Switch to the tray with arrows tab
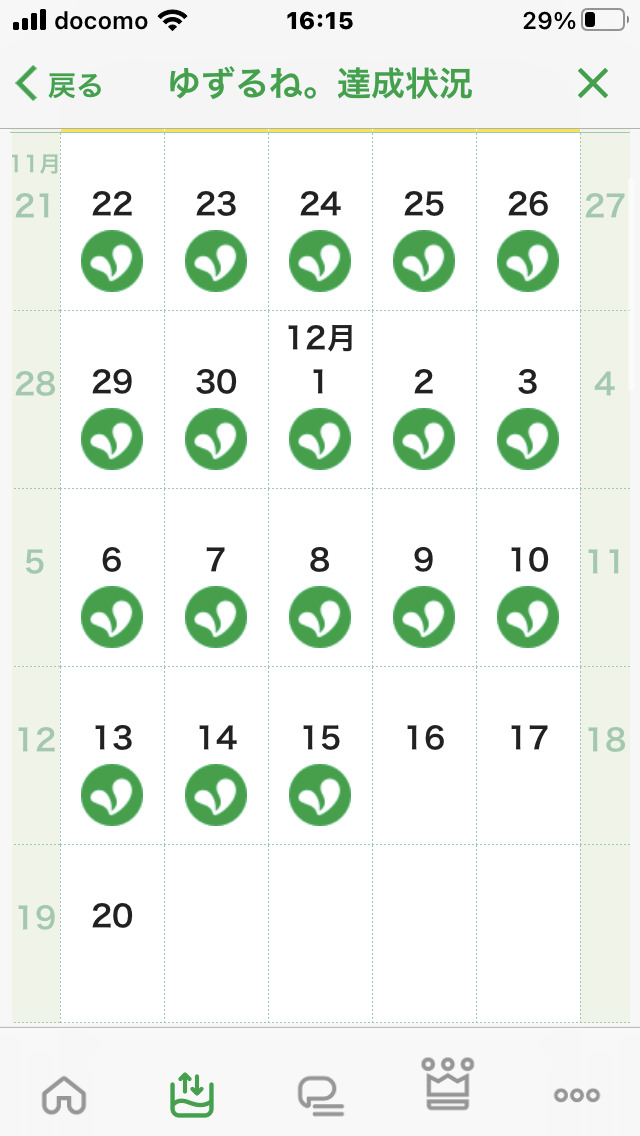 191,1092
